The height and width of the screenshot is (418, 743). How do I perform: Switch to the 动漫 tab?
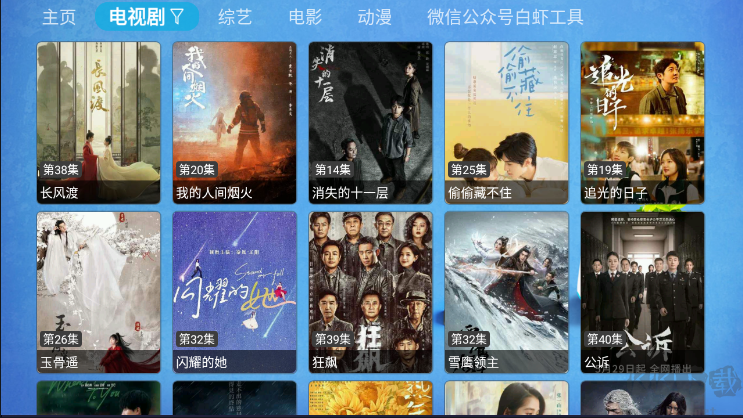point(374,16)
